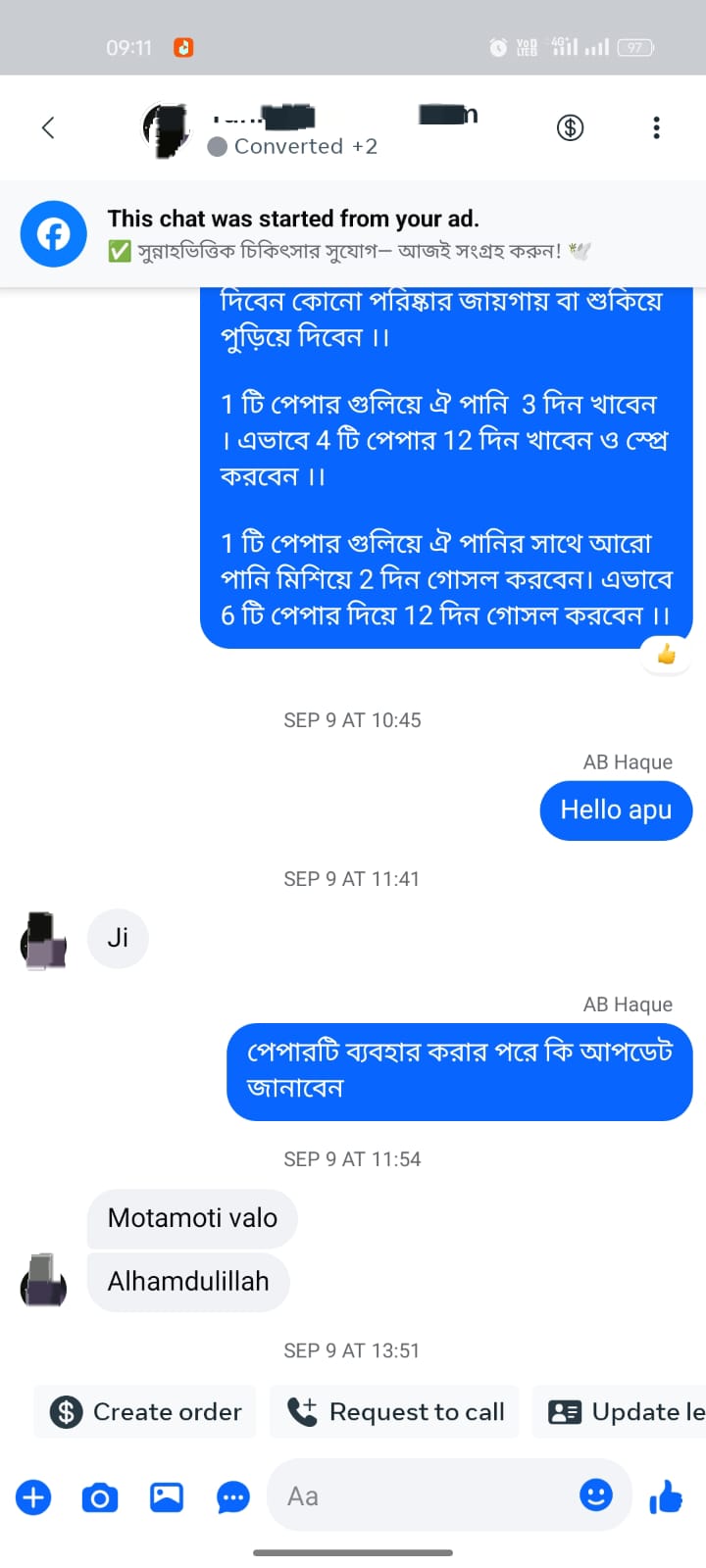Tap the battery indicator in status bar
The height and width of the screenshot is (1568, 706).
click(x=633, y=46)
